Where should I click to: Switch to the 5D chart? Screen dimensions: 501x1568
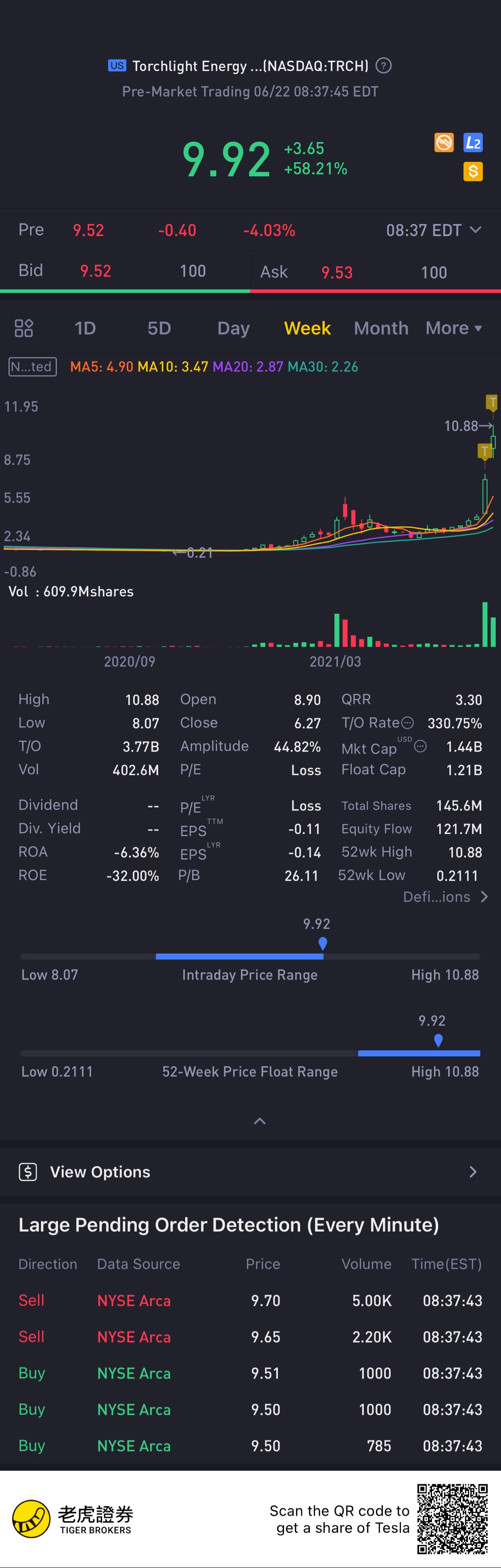coord(159,328)
